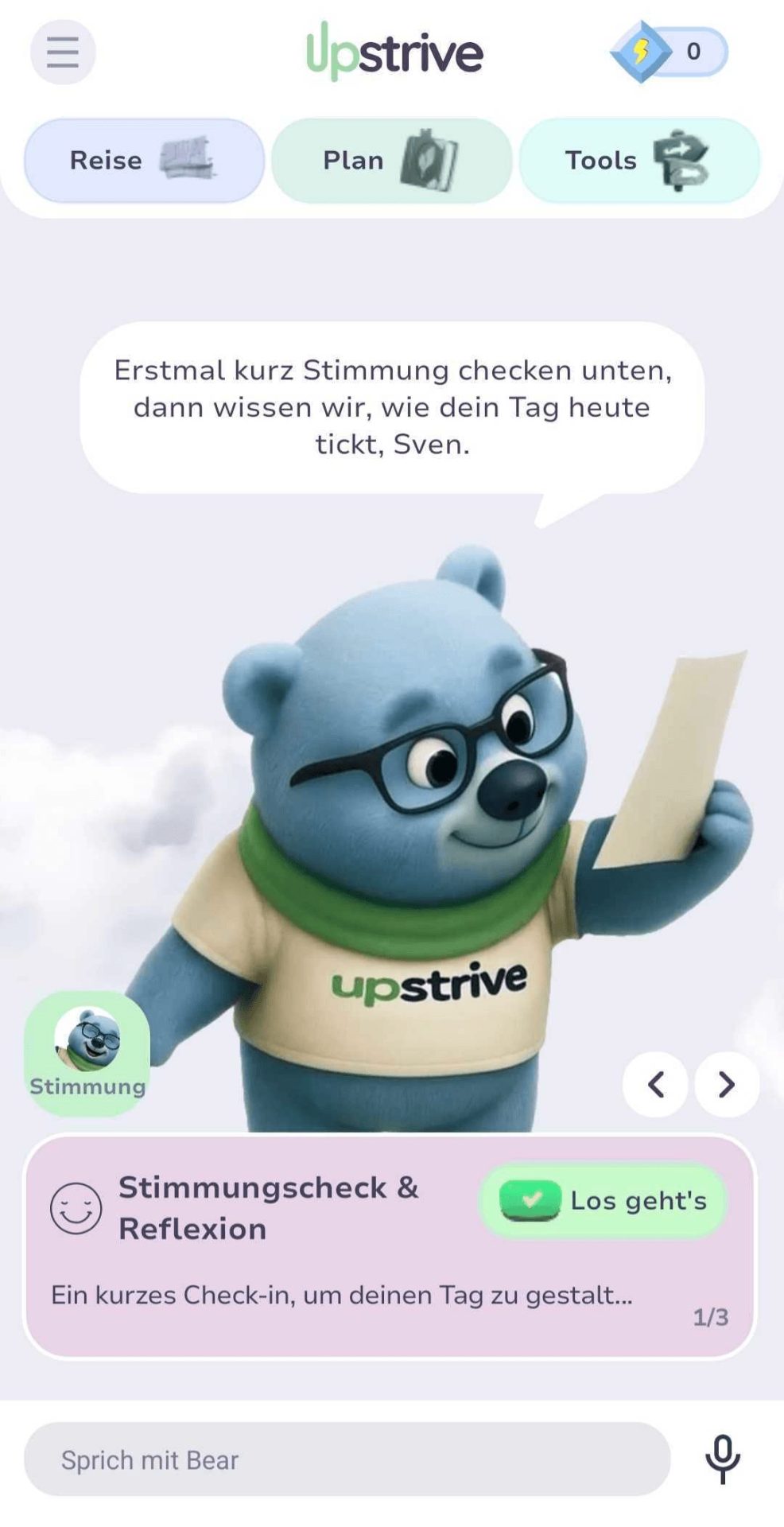Open the energy points counter
This screenshot has width=784, height=1527.
pos(670,52)
